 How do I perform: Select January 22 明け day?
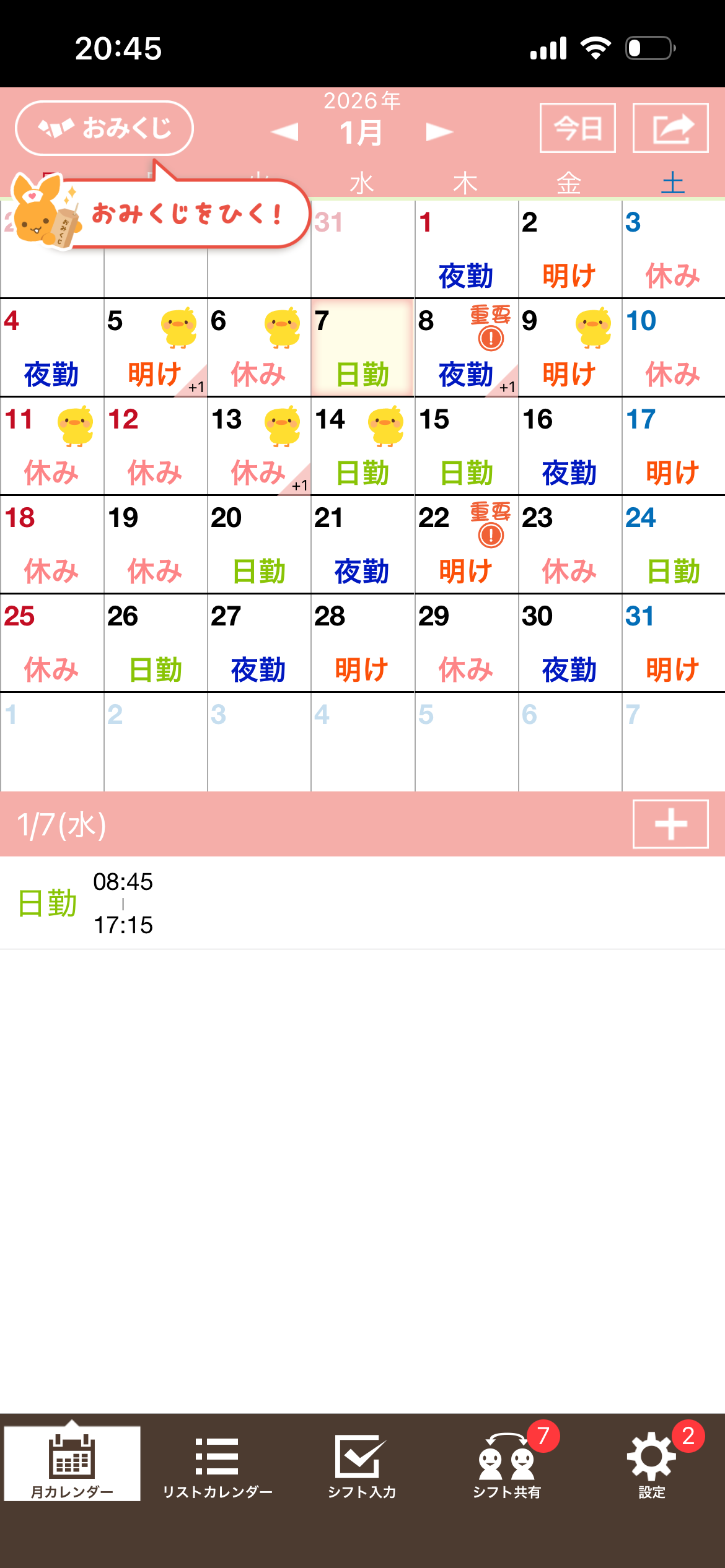coord(466,545)
